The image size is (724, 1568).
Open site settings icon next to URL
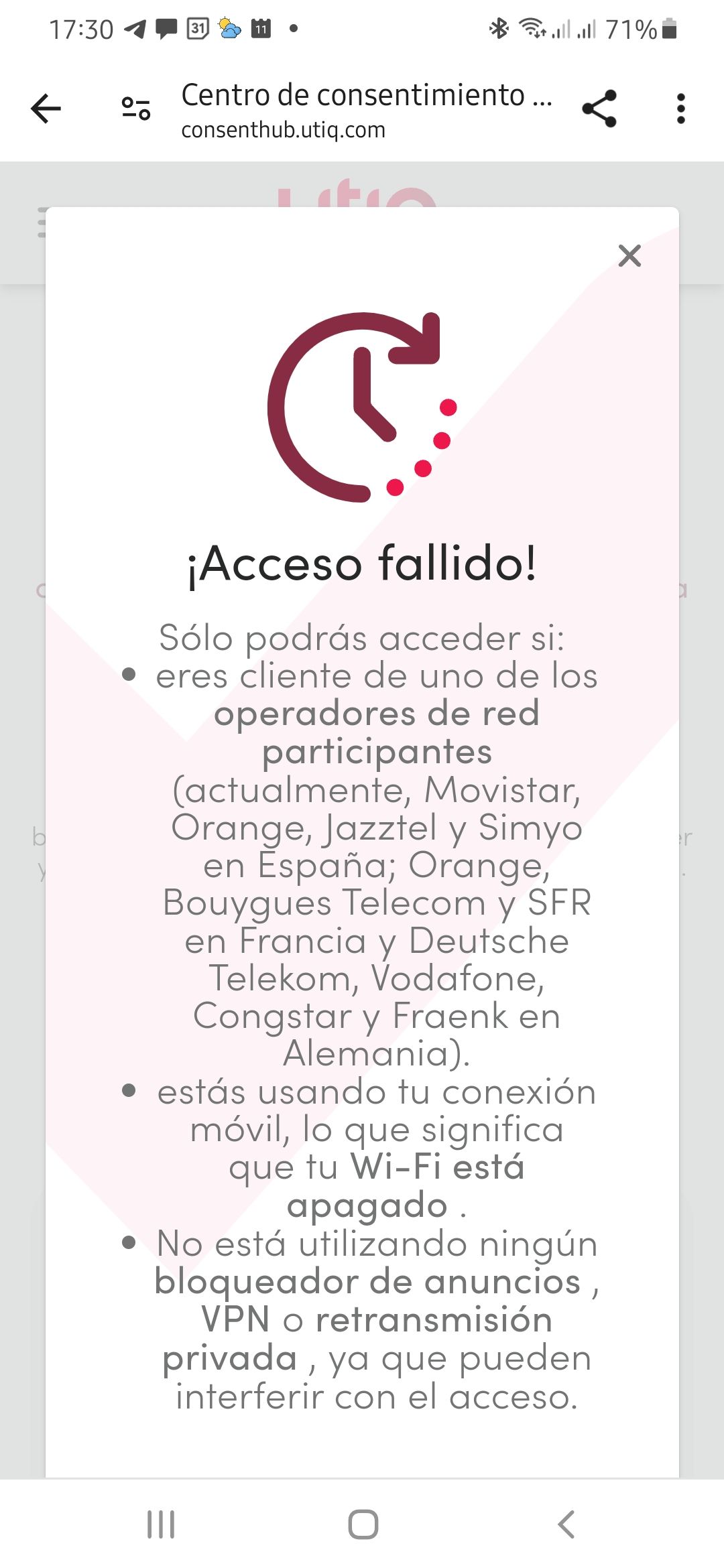click(135, 109)
